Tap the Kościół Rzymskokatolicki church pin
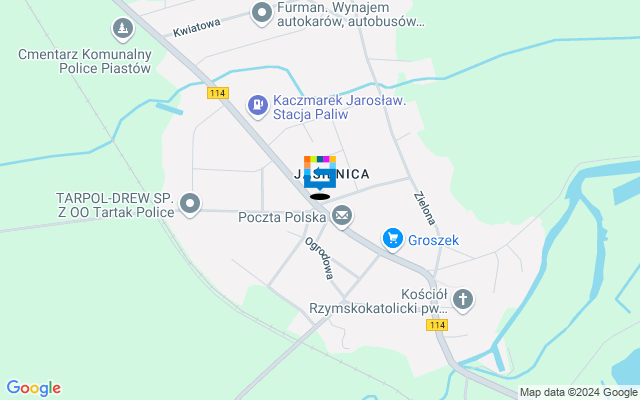Viewport: 640px width, 400px height. 462,298
